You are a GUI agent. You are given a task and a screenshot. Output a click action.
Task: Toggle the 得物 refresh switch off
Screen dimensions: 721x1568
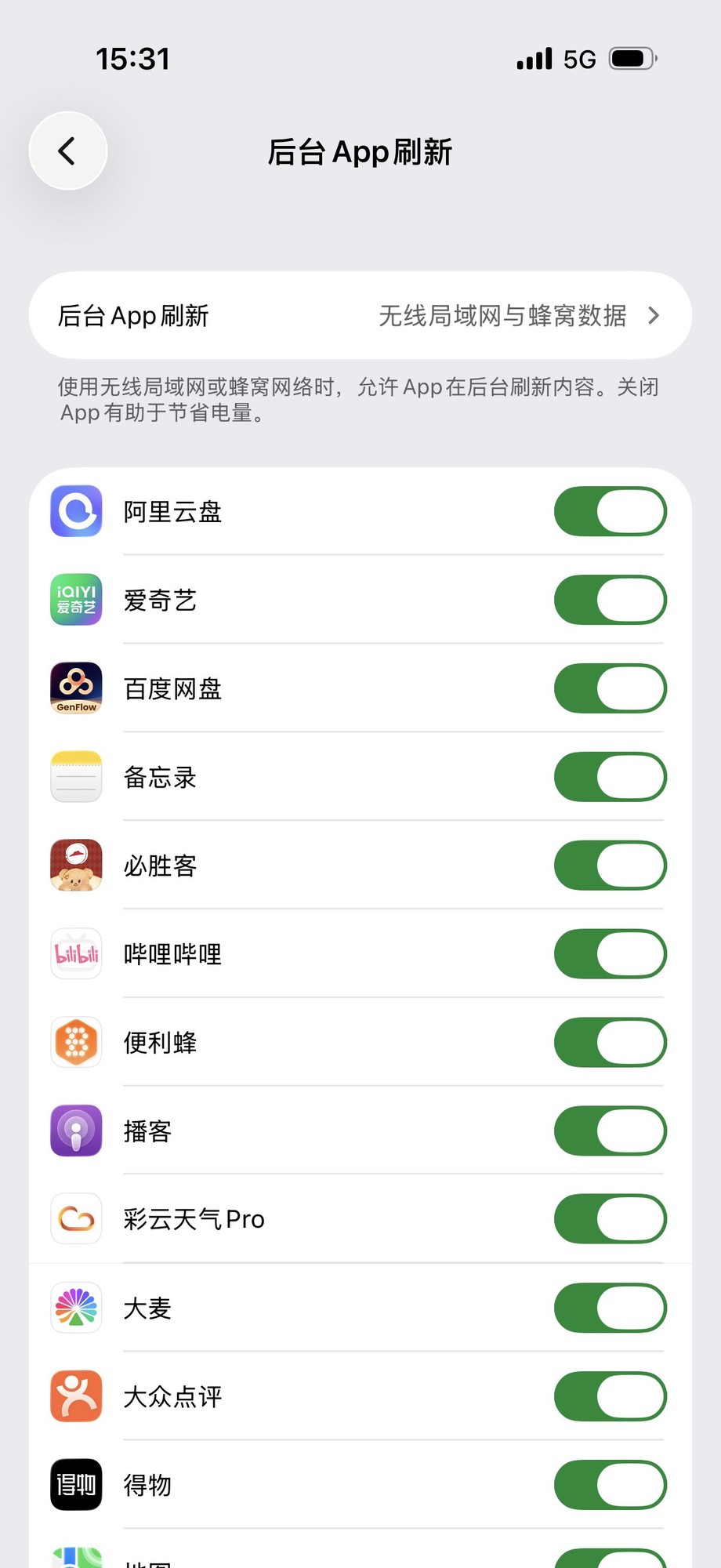click(x=610, y=1485)
